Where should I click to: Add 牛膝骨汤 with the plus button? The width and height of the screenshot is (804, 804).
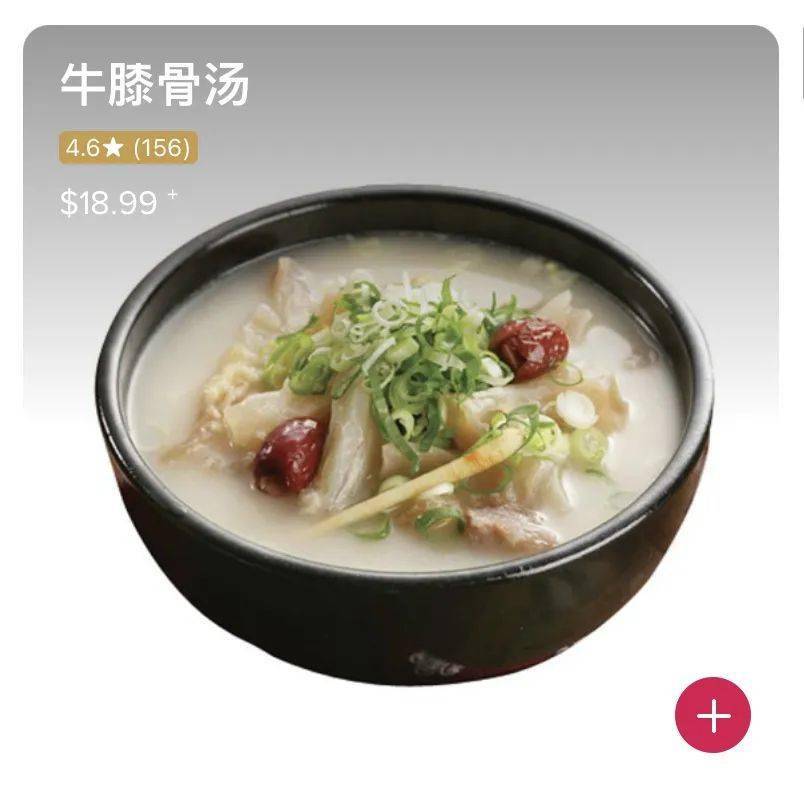pyautogui.click(x=712, y=715)
